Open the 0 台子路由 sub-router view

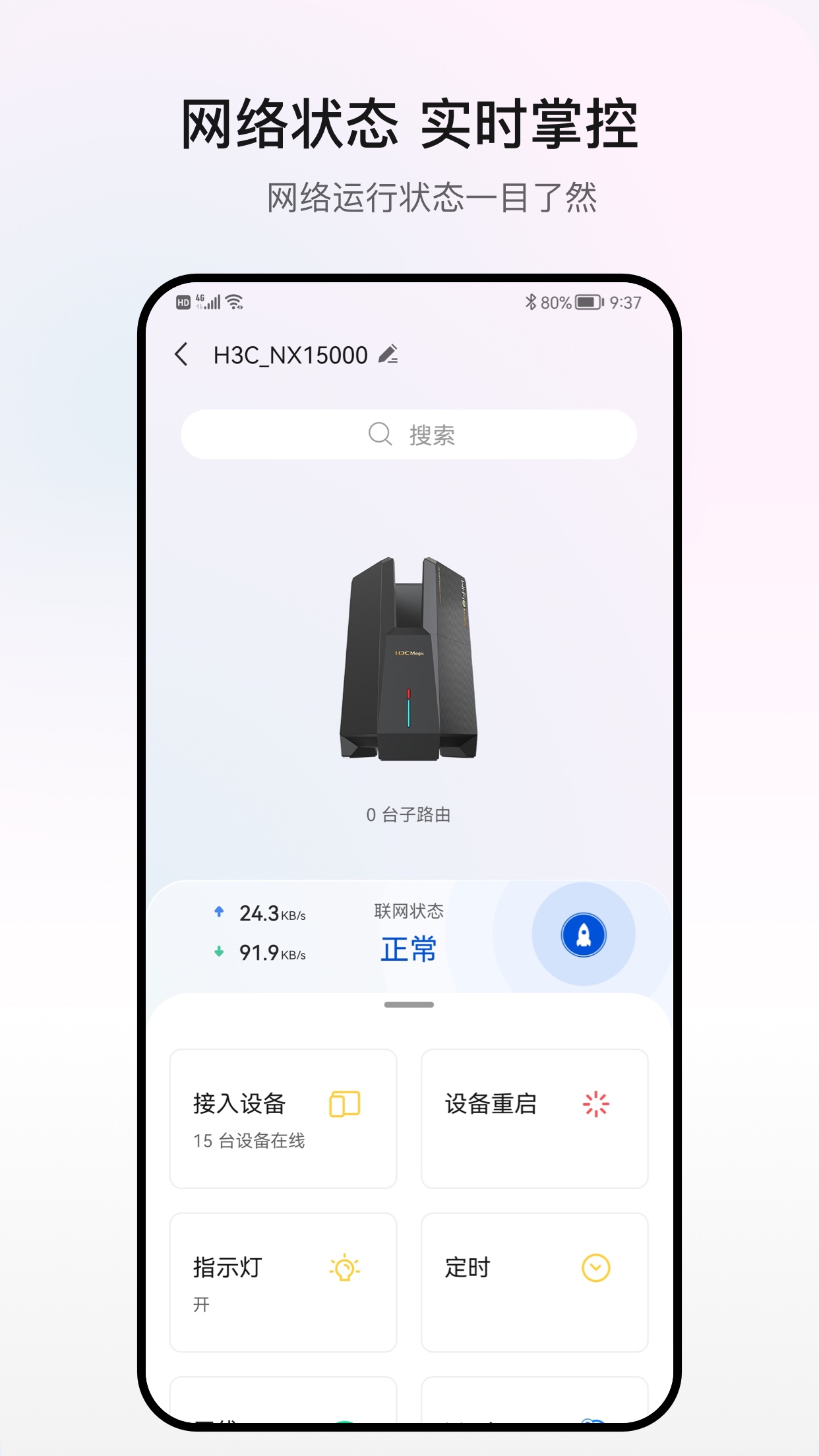coord(409,816)
